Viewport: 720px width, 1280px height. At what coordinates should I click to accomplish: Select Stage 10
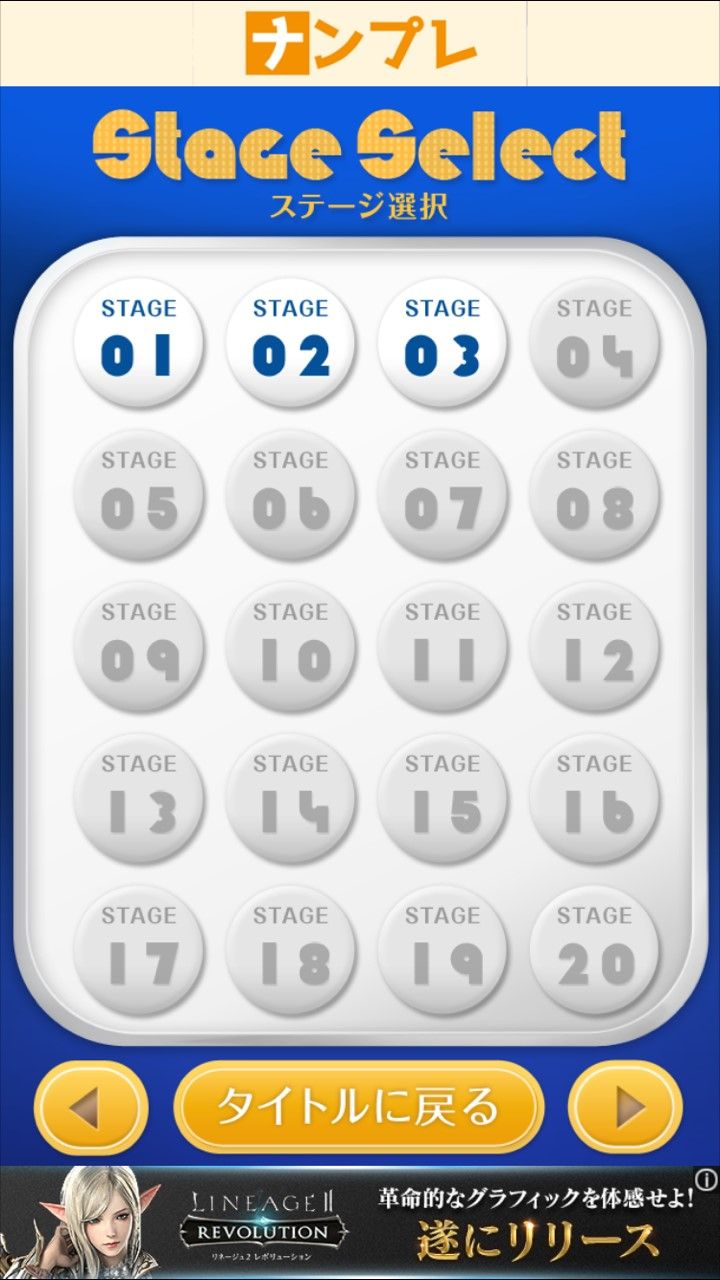[x=290, y=645]
